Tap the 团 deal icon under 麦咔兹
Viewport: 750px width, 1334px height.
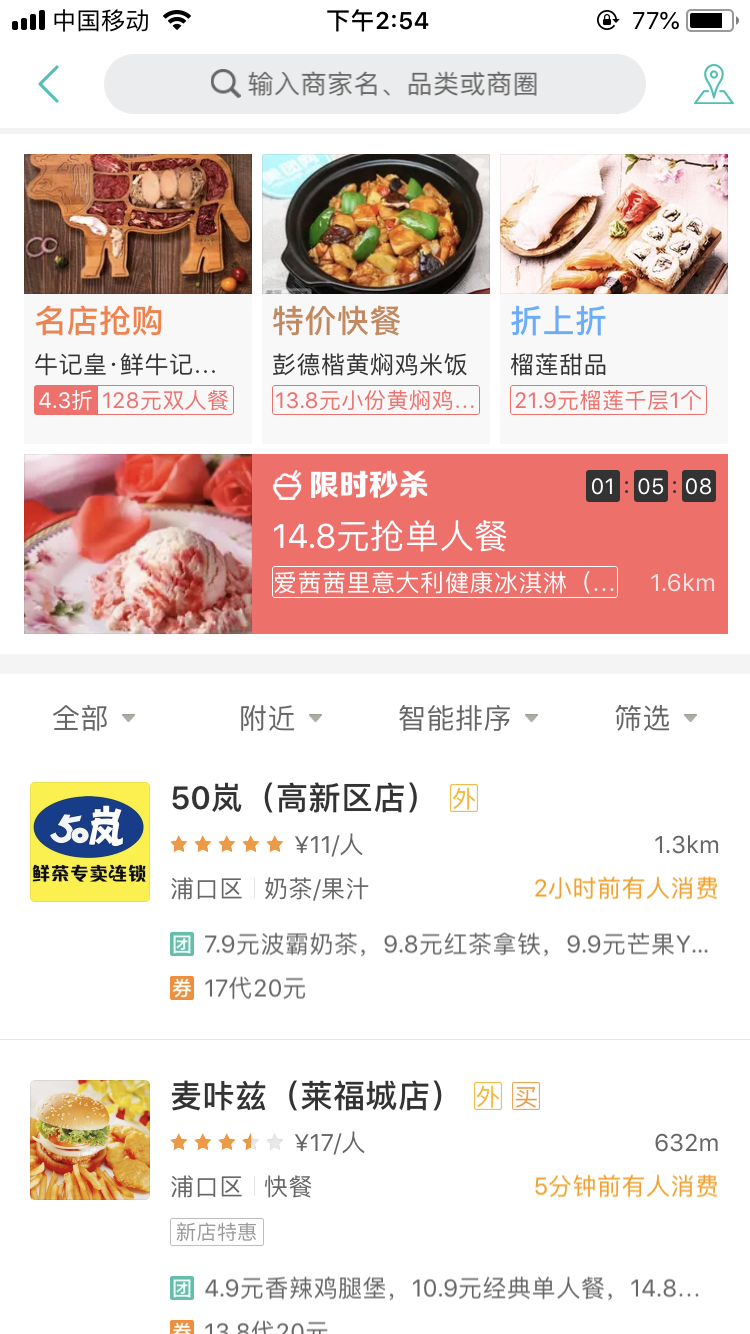(181, 1288)
